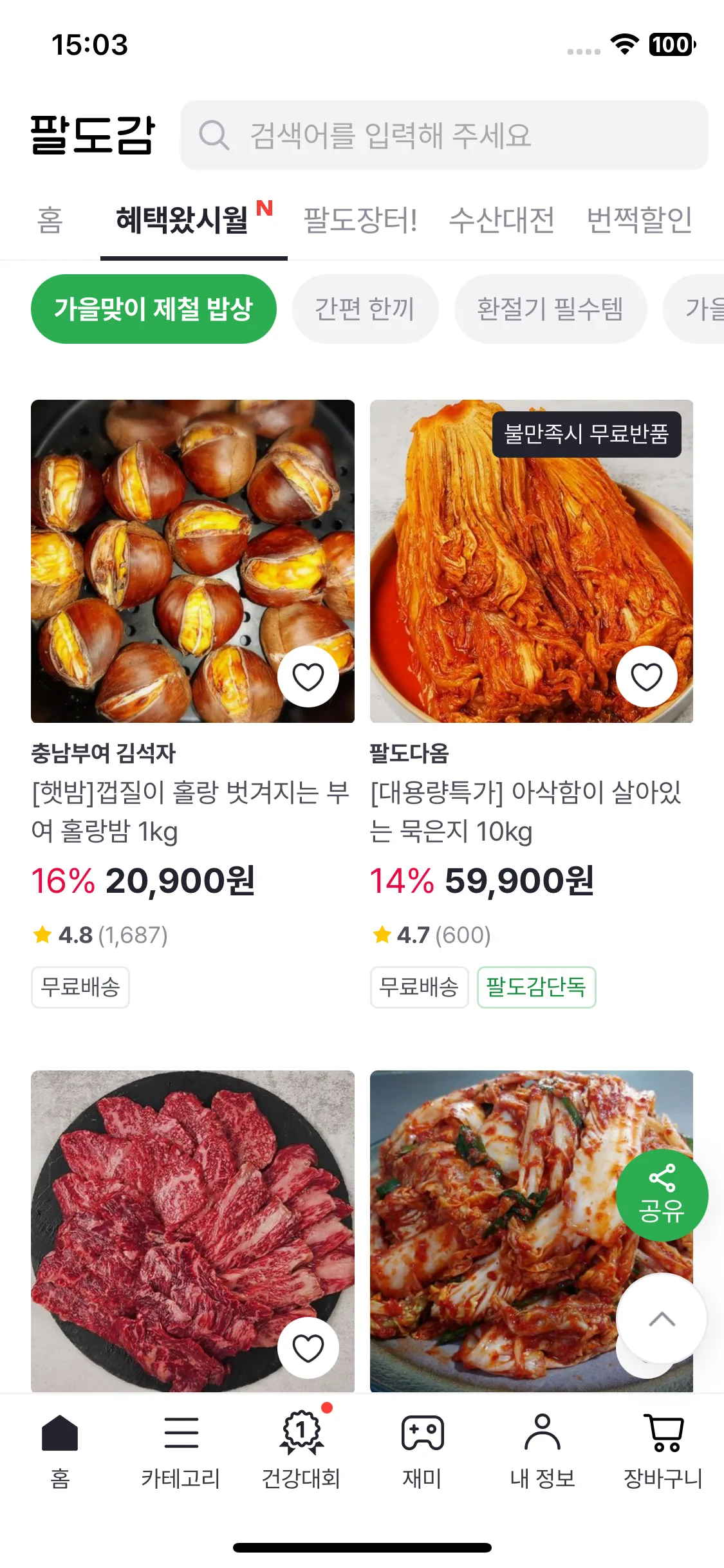Switch to the 홈 top tab
Image resolution: width=724 pixels, height=1568 pixels.
point(50,220)
